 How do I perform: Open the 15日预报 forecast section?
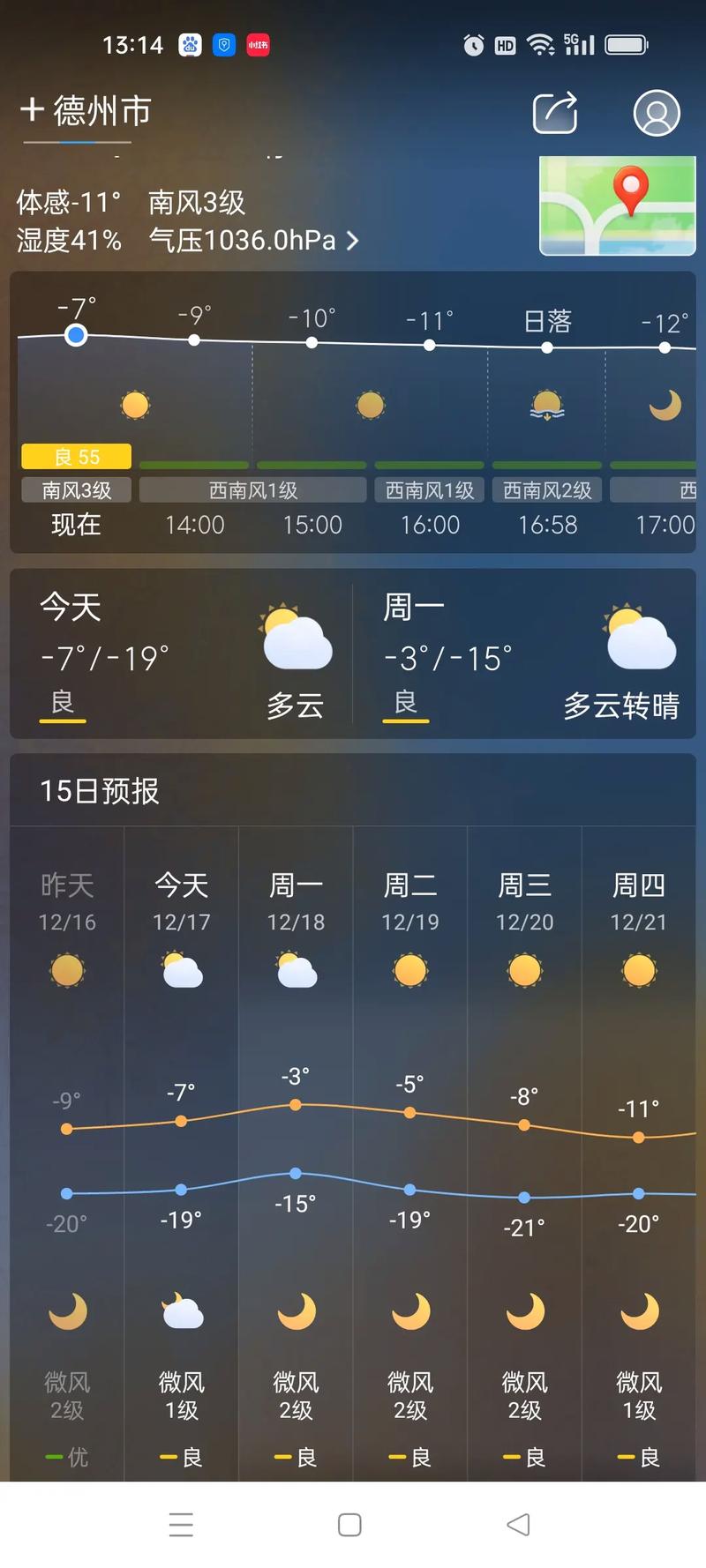(101, 791)
